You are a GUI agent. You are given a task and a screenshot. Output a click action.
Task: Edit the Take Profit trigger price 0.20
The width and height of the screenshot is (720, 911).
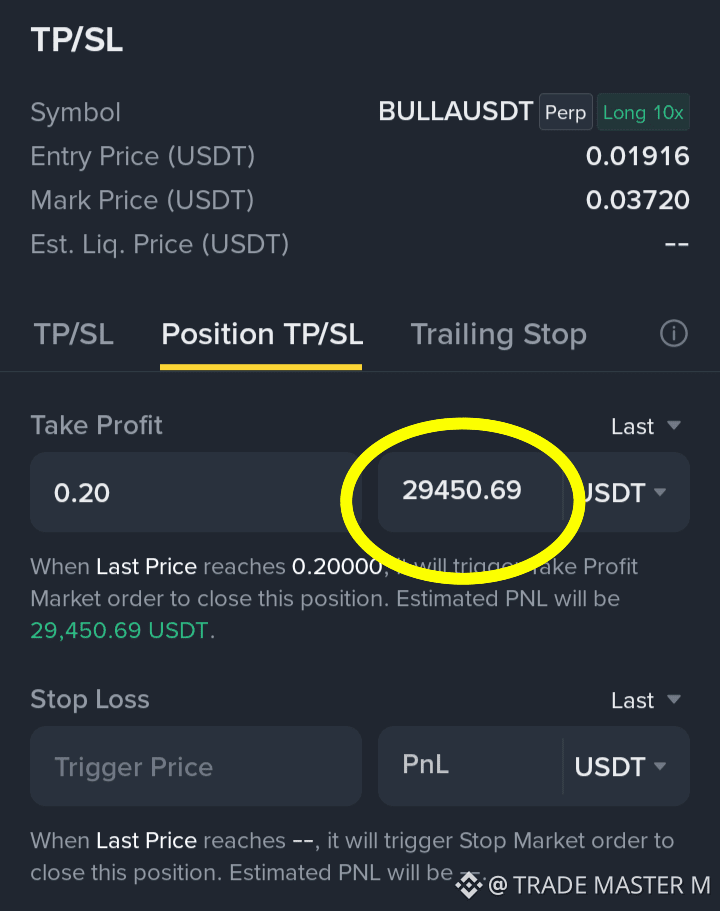pyautogui.click(x=196, y=492)
